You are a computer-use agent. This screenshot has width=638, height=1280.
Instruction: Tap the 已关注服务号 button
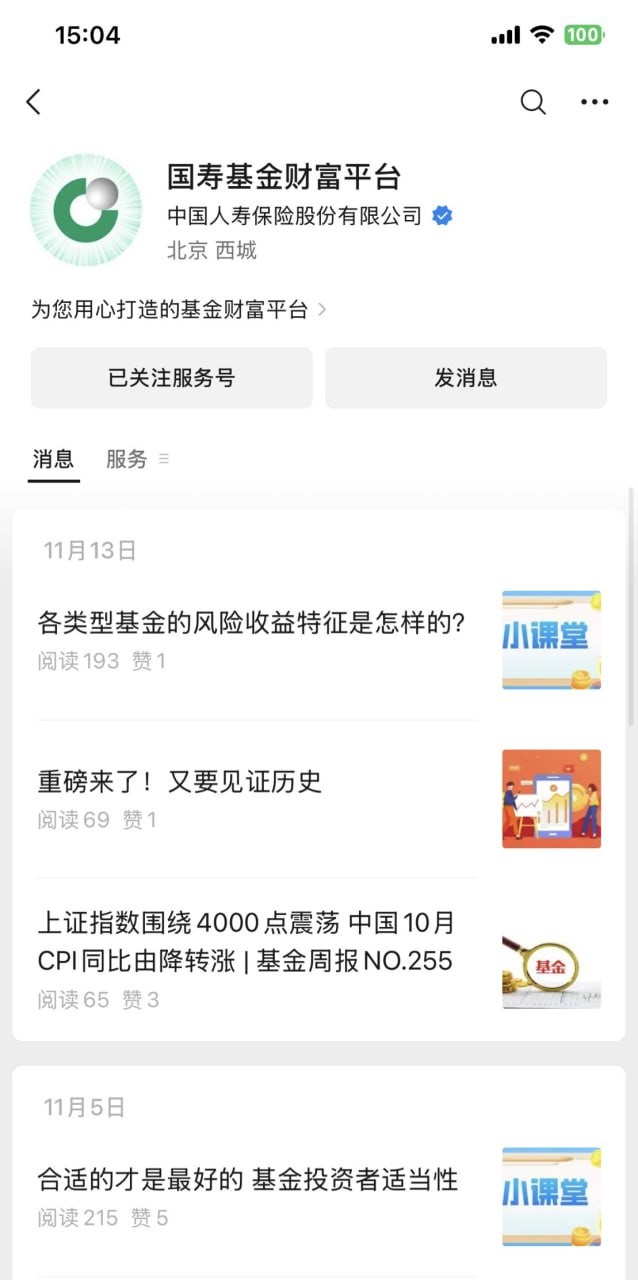171,378
